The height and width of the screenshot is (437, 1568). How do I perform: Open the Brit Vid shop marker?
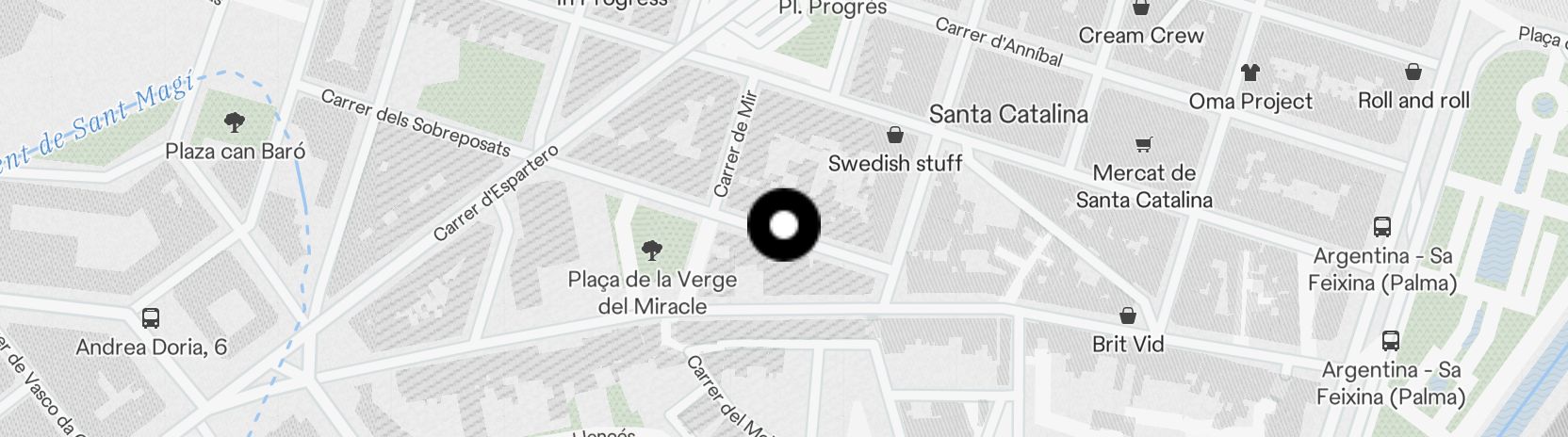point(1128,316)
